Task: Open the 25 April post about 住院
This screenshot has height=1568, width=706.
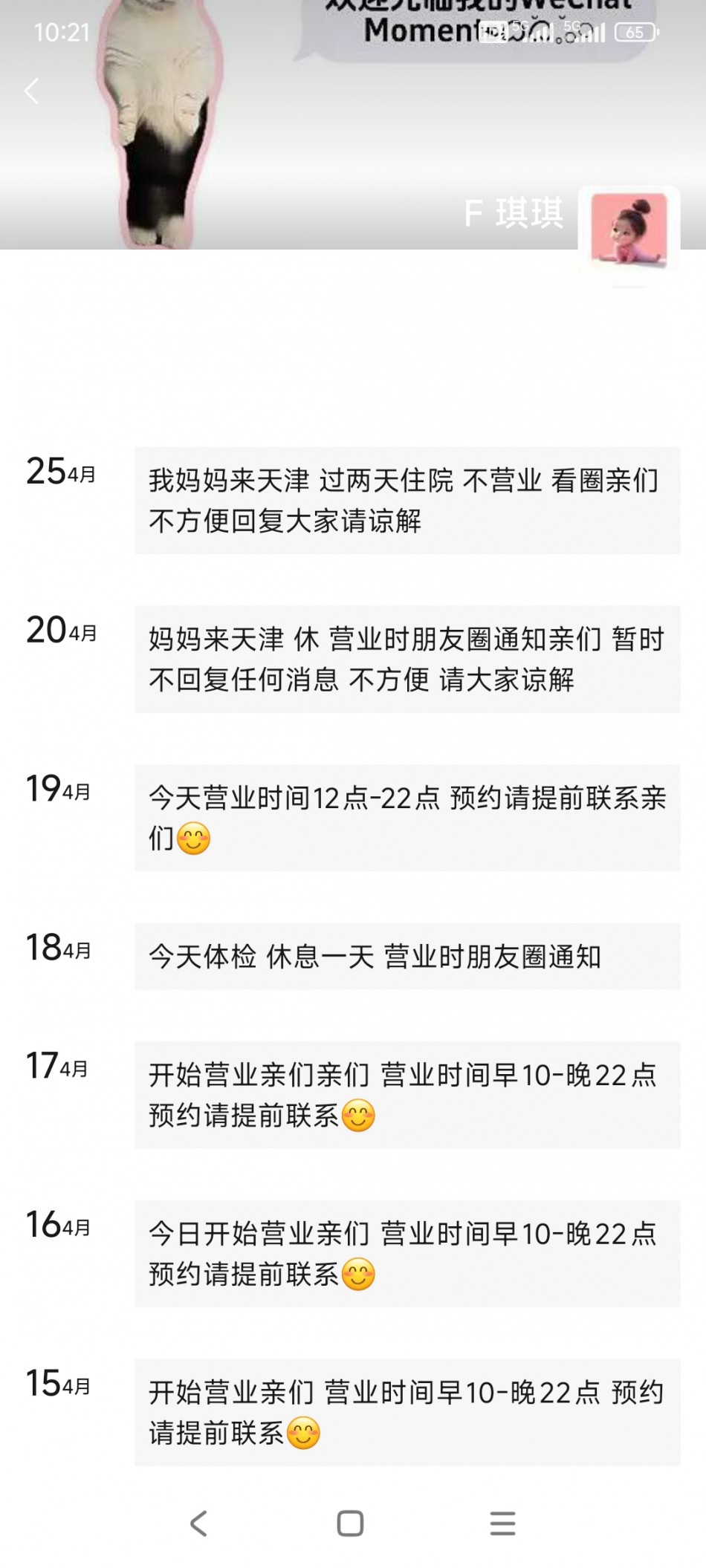Action: (x=407, y=500)
